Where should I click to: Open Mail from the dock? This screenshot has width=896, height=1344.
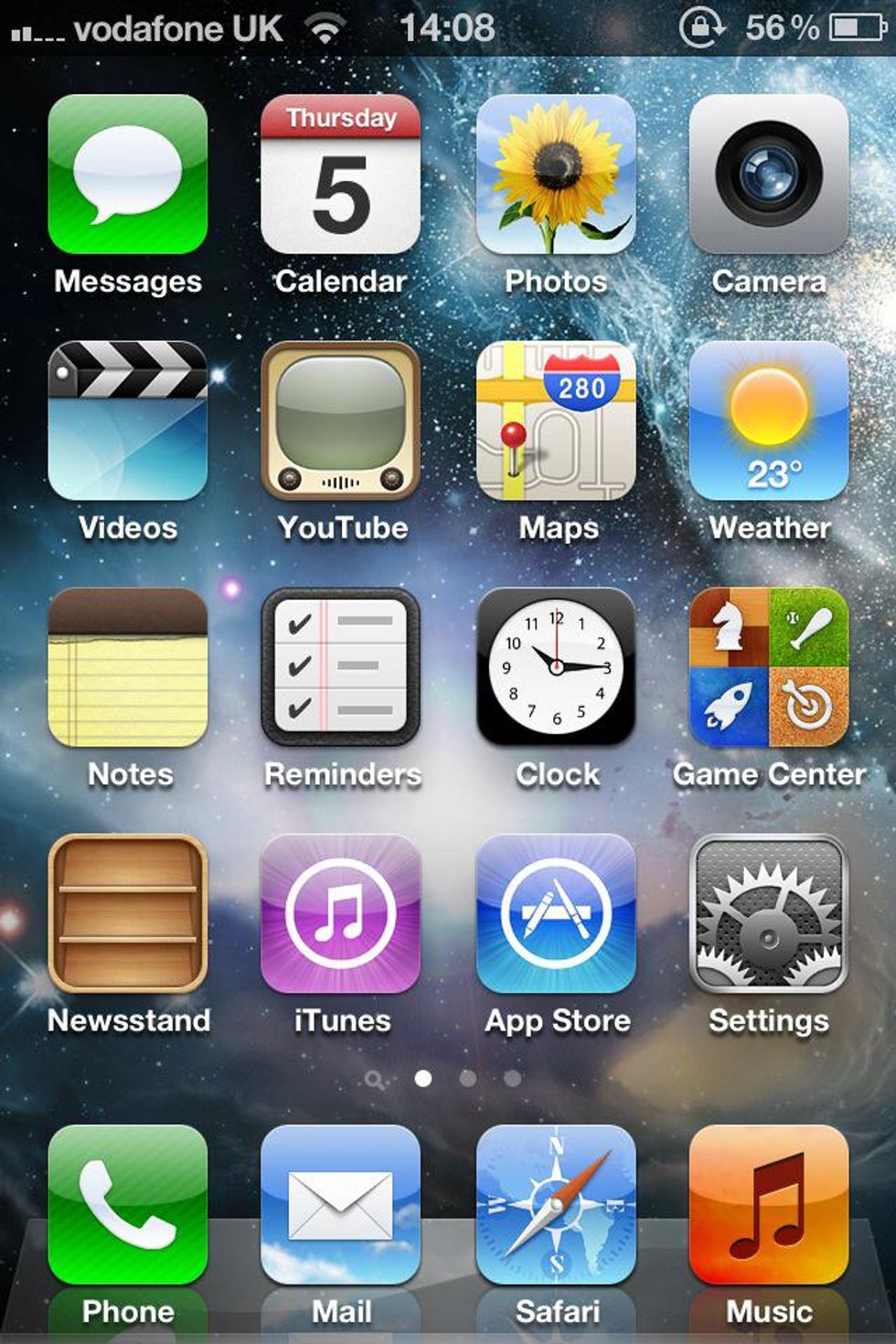pyautogui.click(x=340, y=1204)
